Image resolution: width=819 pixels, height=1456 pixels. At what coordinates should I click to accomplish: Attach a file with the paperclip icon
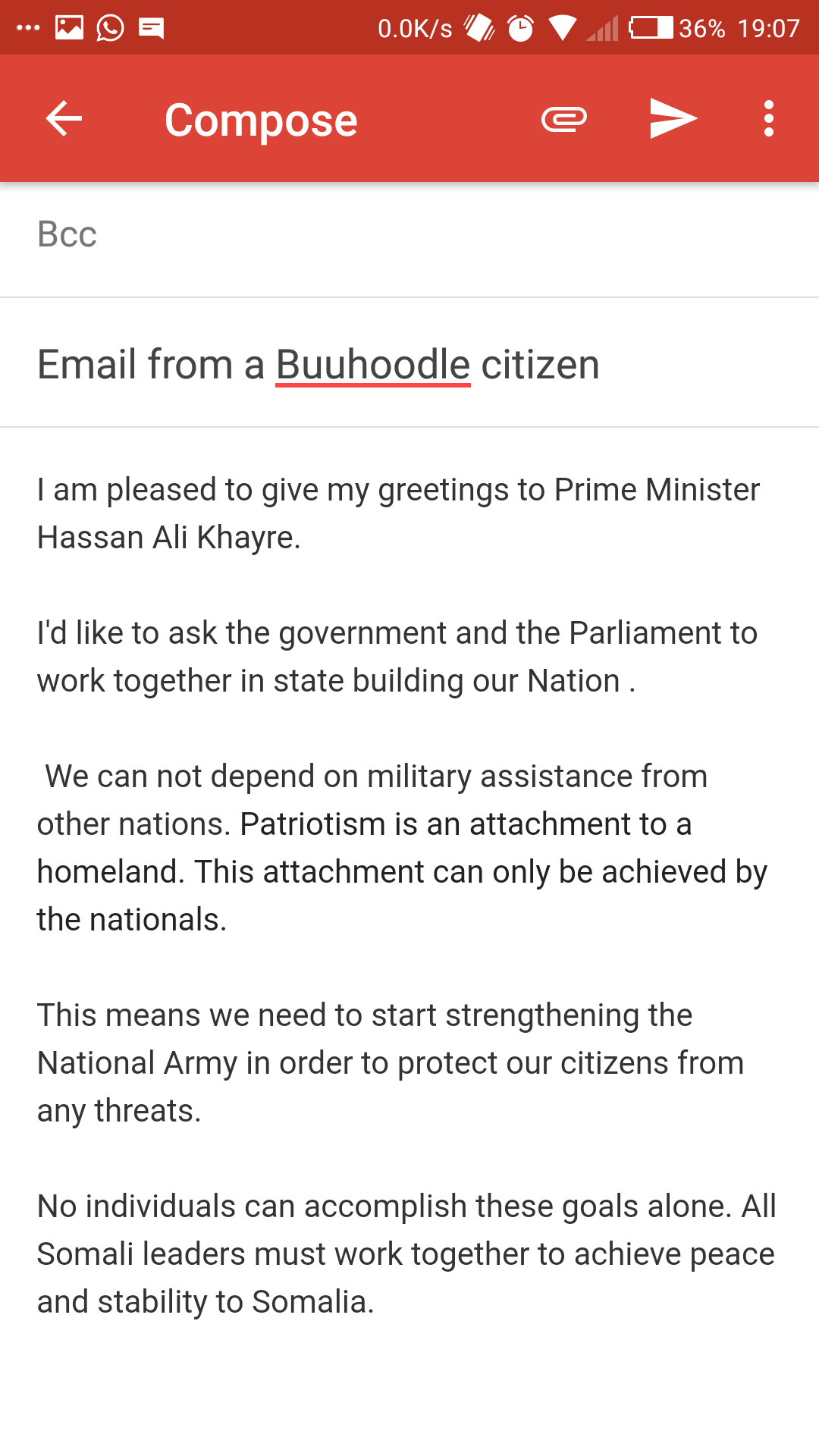click(564, 119)
